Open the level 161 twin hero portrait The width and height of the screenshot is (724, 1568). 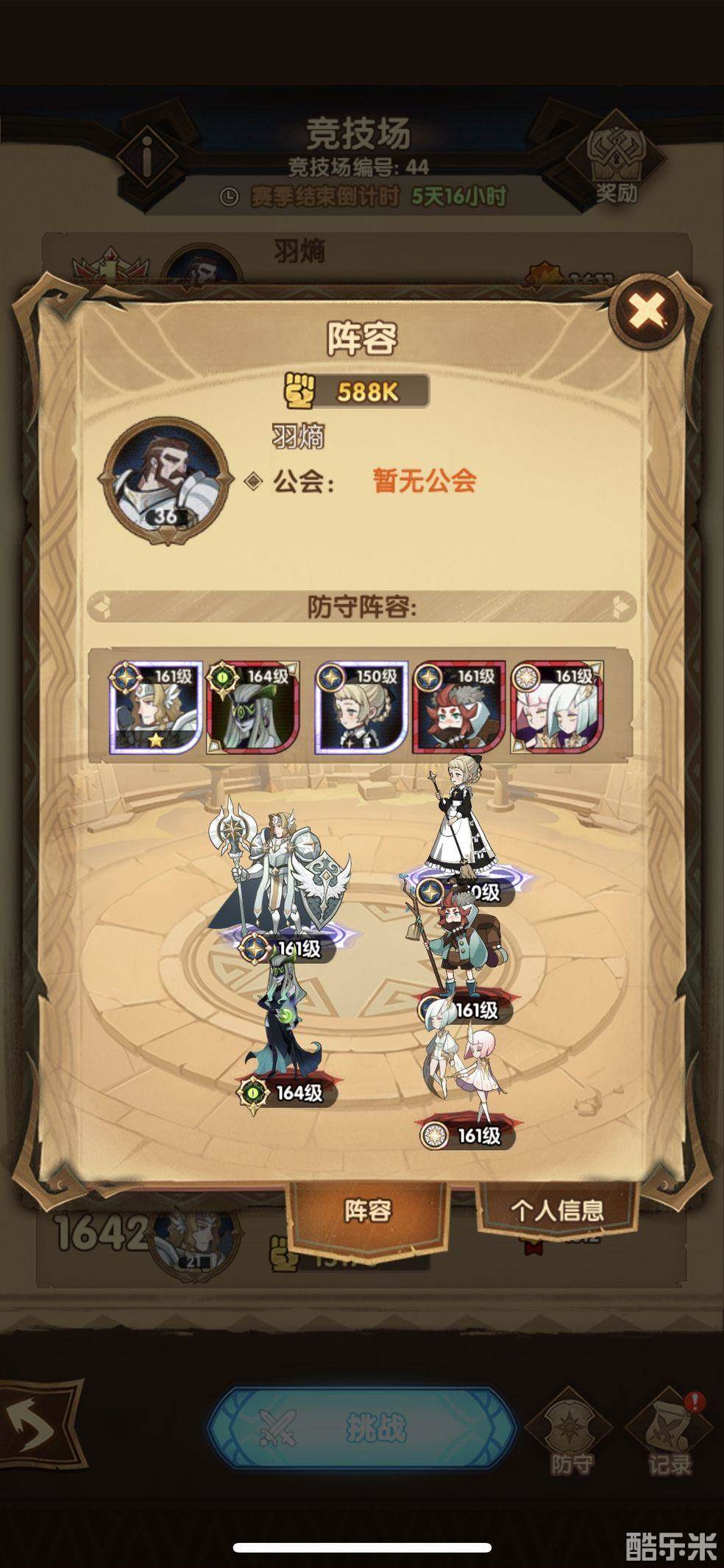pyautogui.click(x=557, y=708)
